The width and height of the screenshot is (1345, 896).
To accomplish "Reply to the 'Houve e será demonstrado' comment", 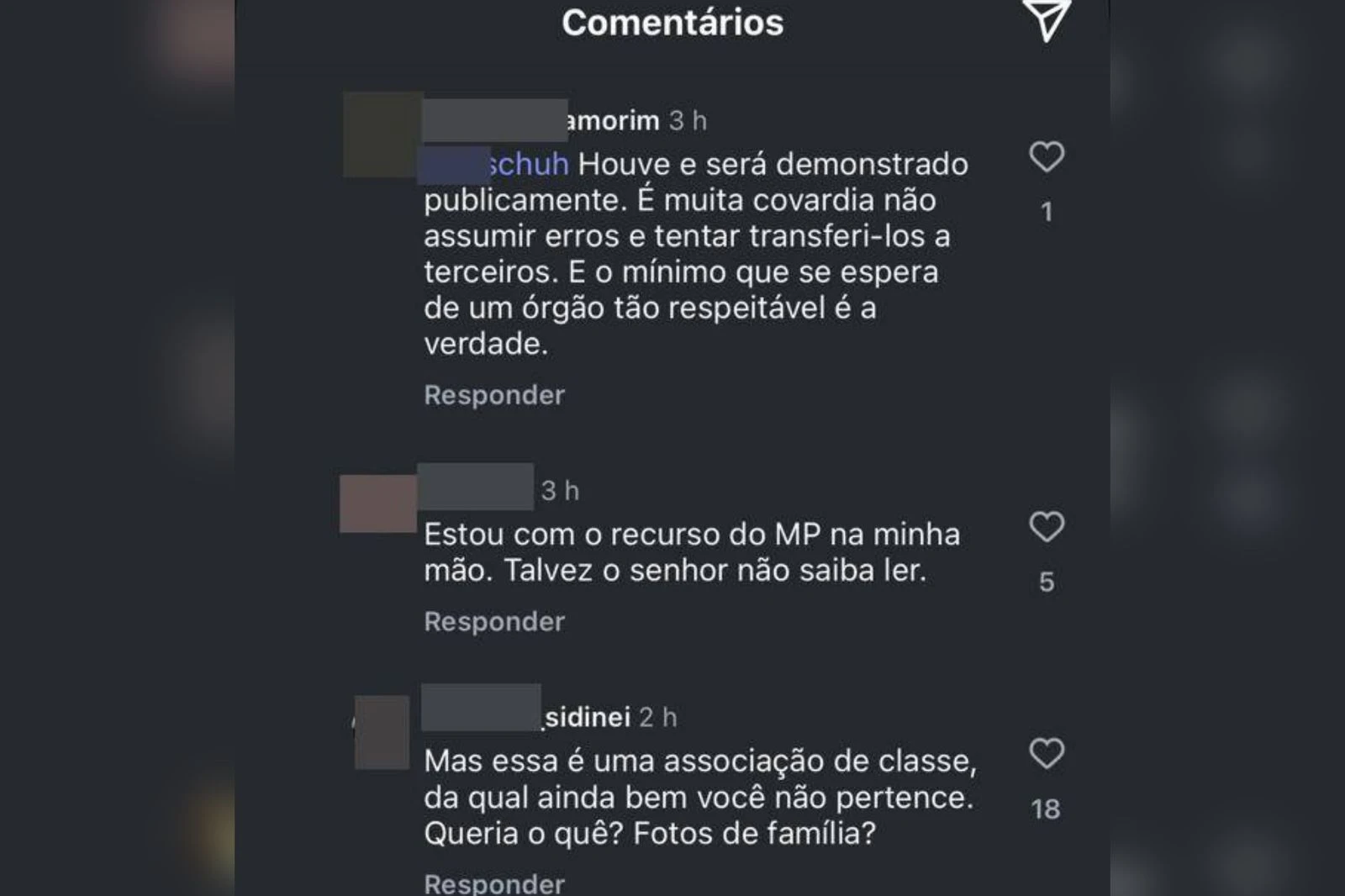I will (493, 395).
